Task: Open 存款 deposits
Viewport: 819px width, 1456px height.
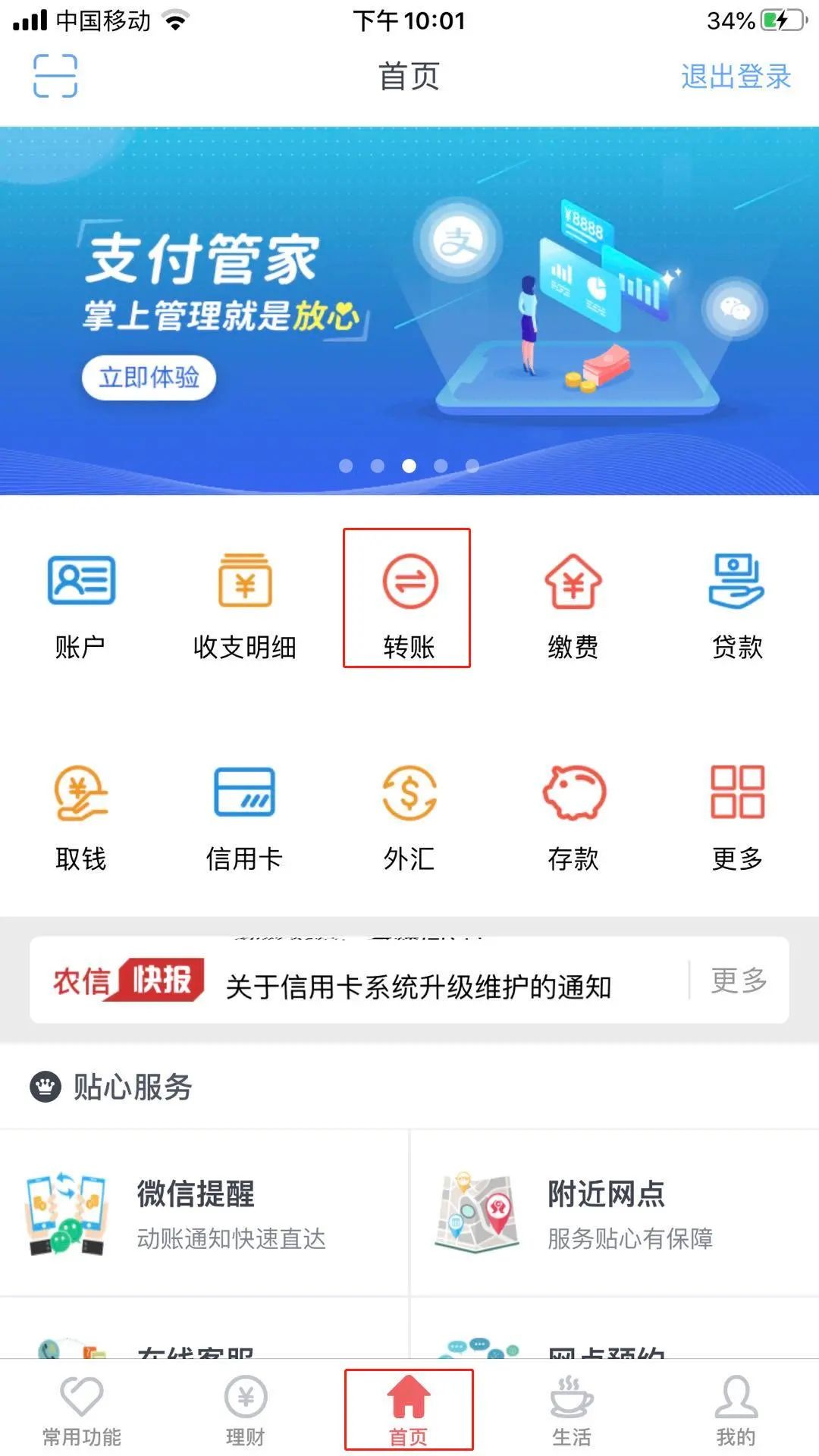Action: click(573, 817)
